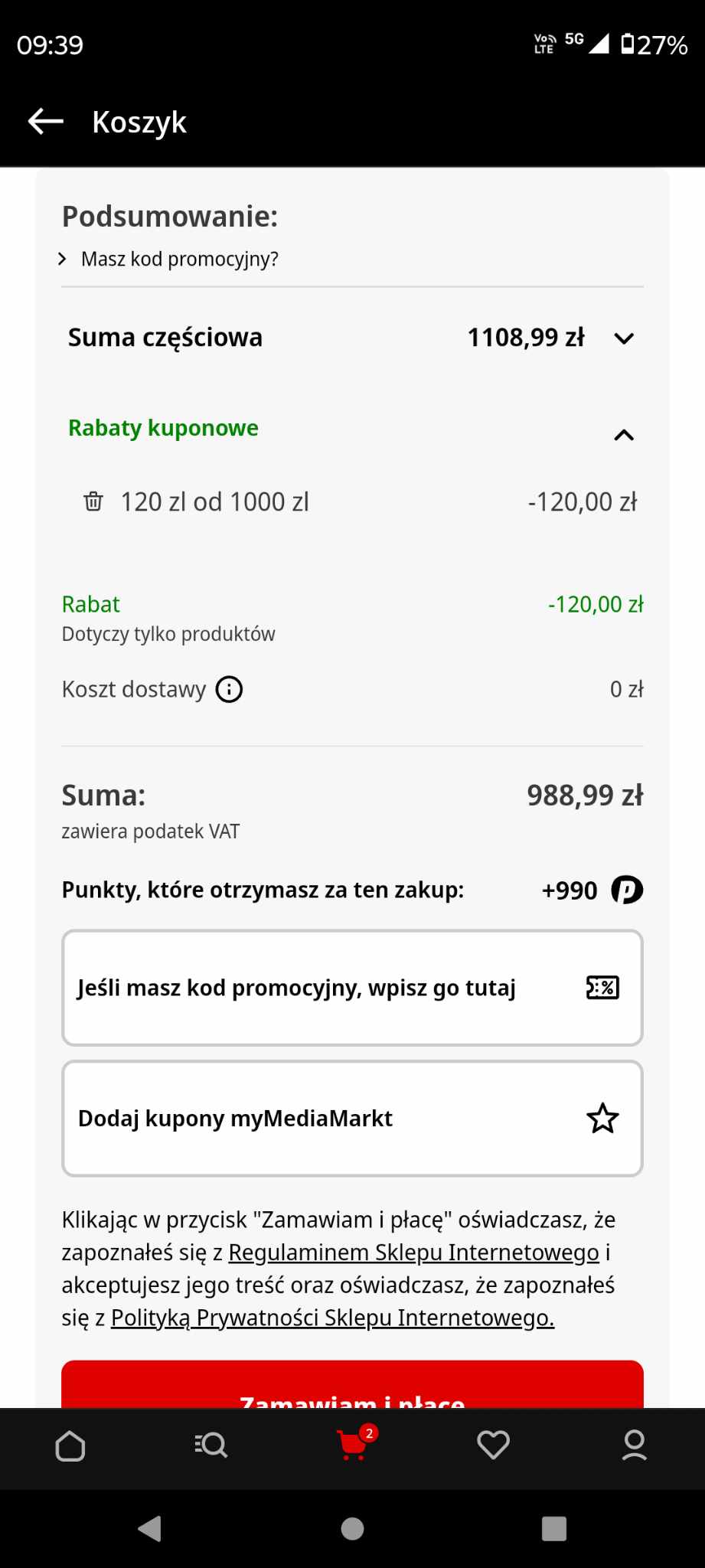705x1568 pixels.
Task: Switch to the home tab
Action: [70, 1446]
